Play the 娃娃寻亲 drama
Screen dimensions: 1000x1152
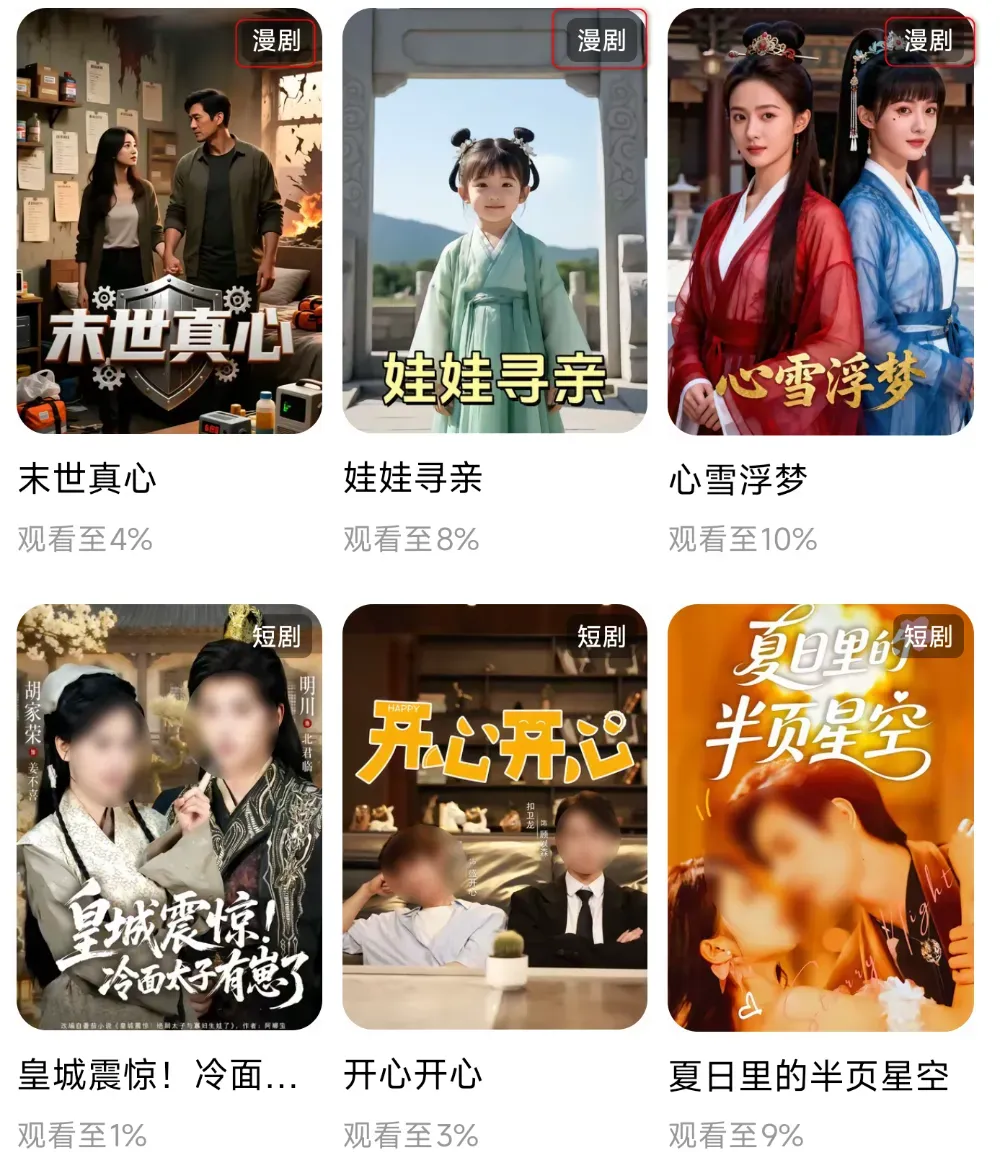click(494, 222)
